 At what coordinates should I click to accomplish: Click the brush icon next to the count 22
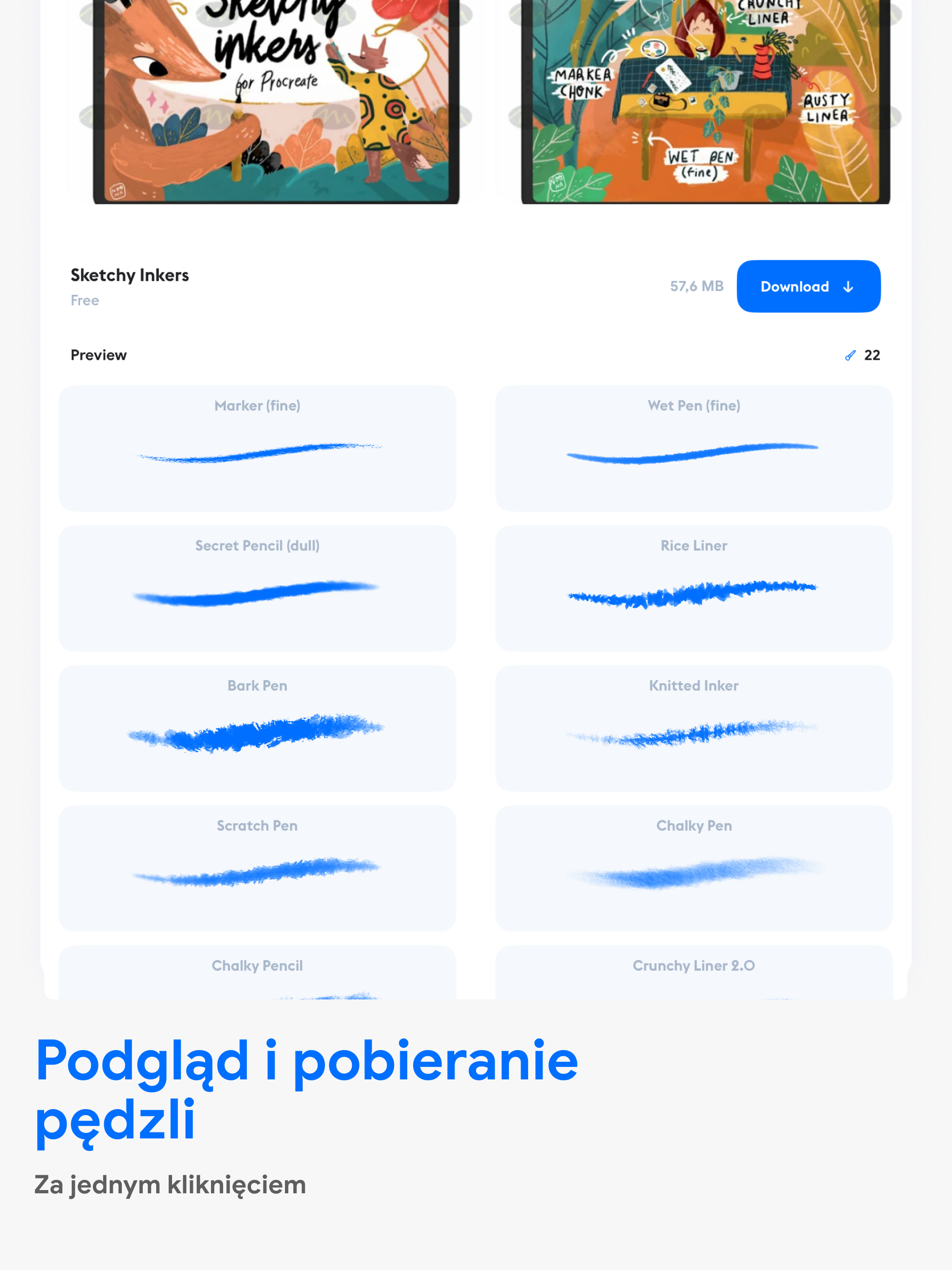(x=850, y=355)
